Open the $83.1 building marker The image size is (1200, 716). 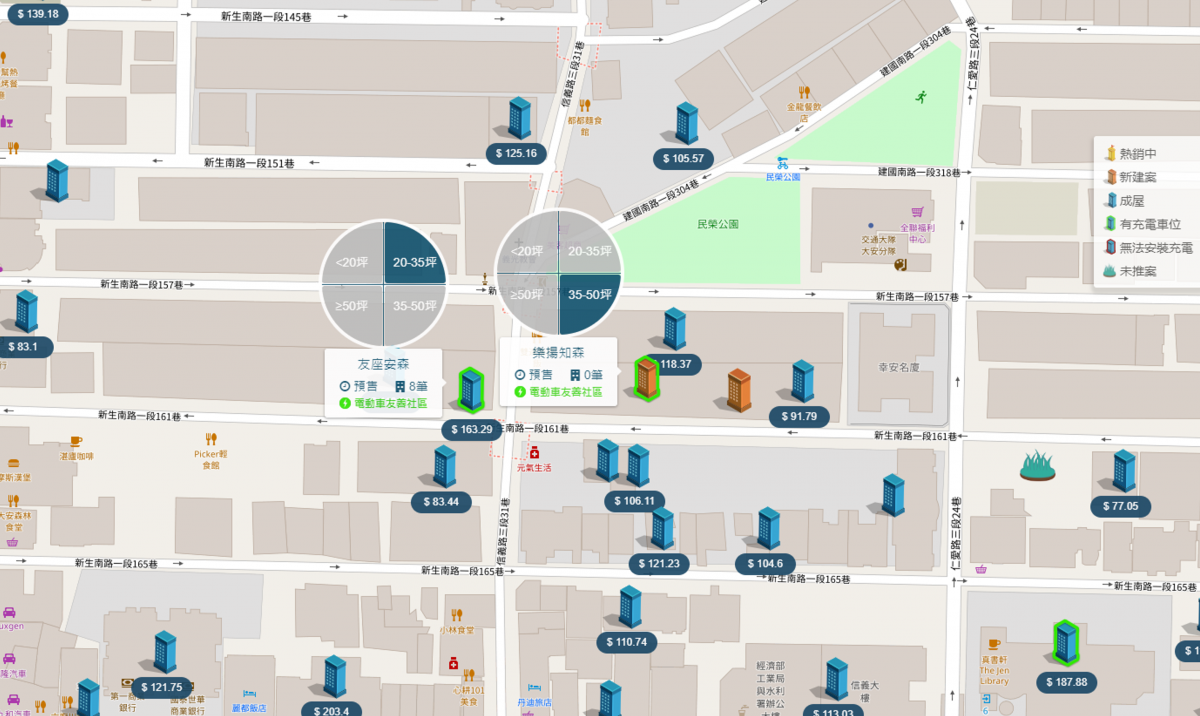tap(22, 347)
